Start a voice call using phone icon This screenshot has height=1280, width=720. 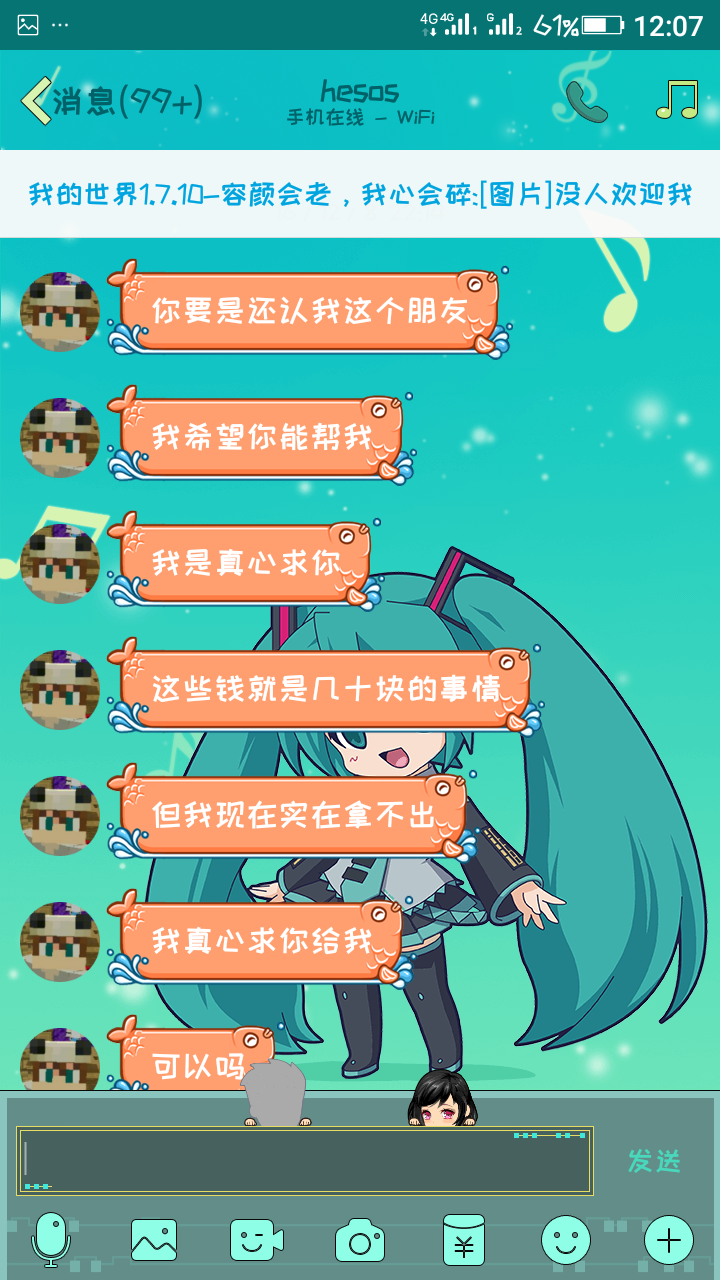click(585, 100)
